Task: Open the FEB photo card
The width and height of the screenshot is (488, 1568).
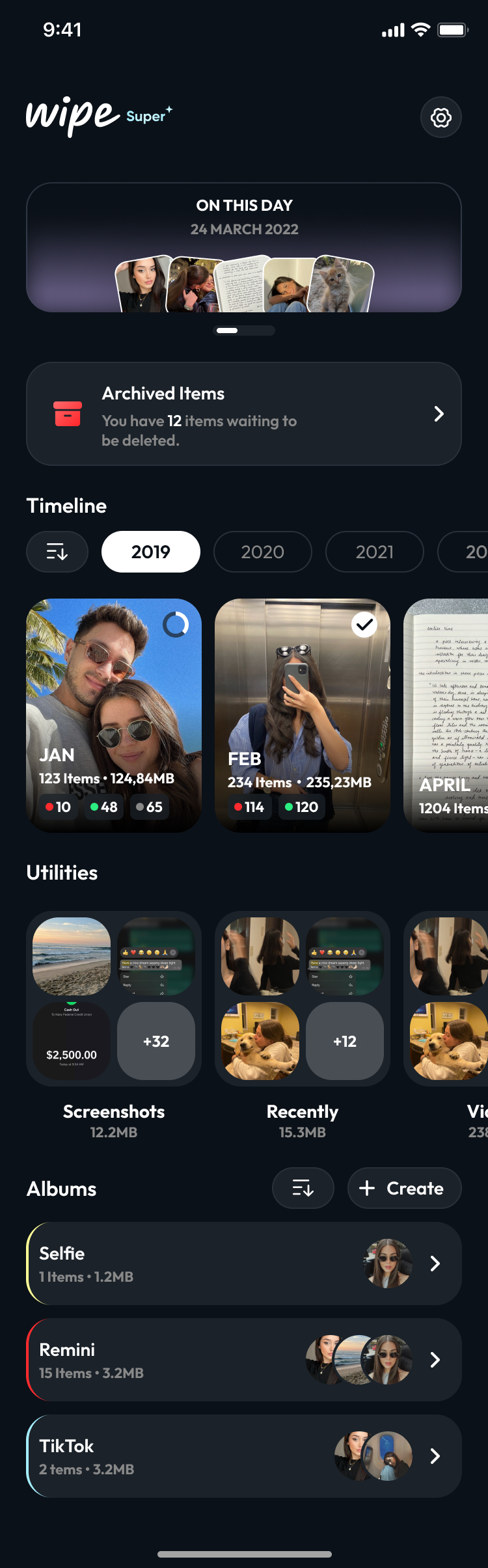Action: 303,716
